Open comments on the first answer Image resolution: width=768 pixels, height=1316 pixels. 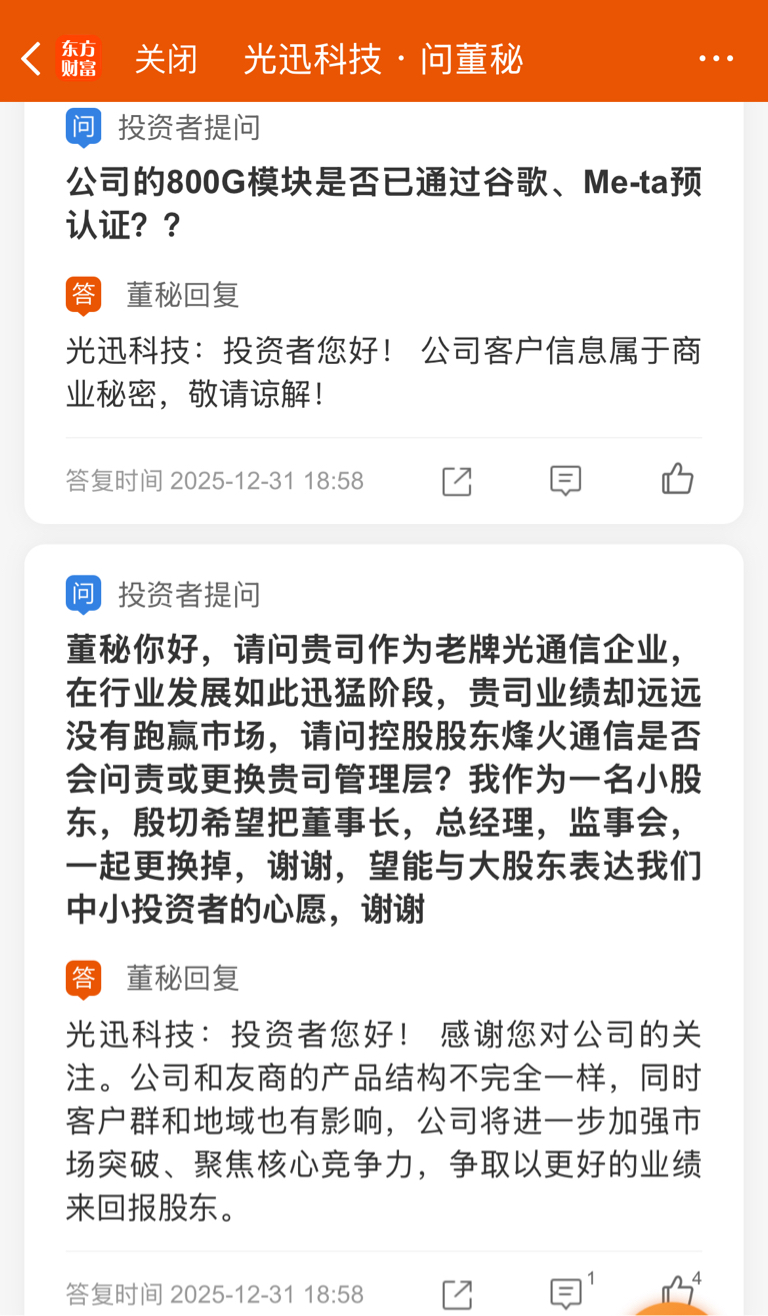coord(565,481)
